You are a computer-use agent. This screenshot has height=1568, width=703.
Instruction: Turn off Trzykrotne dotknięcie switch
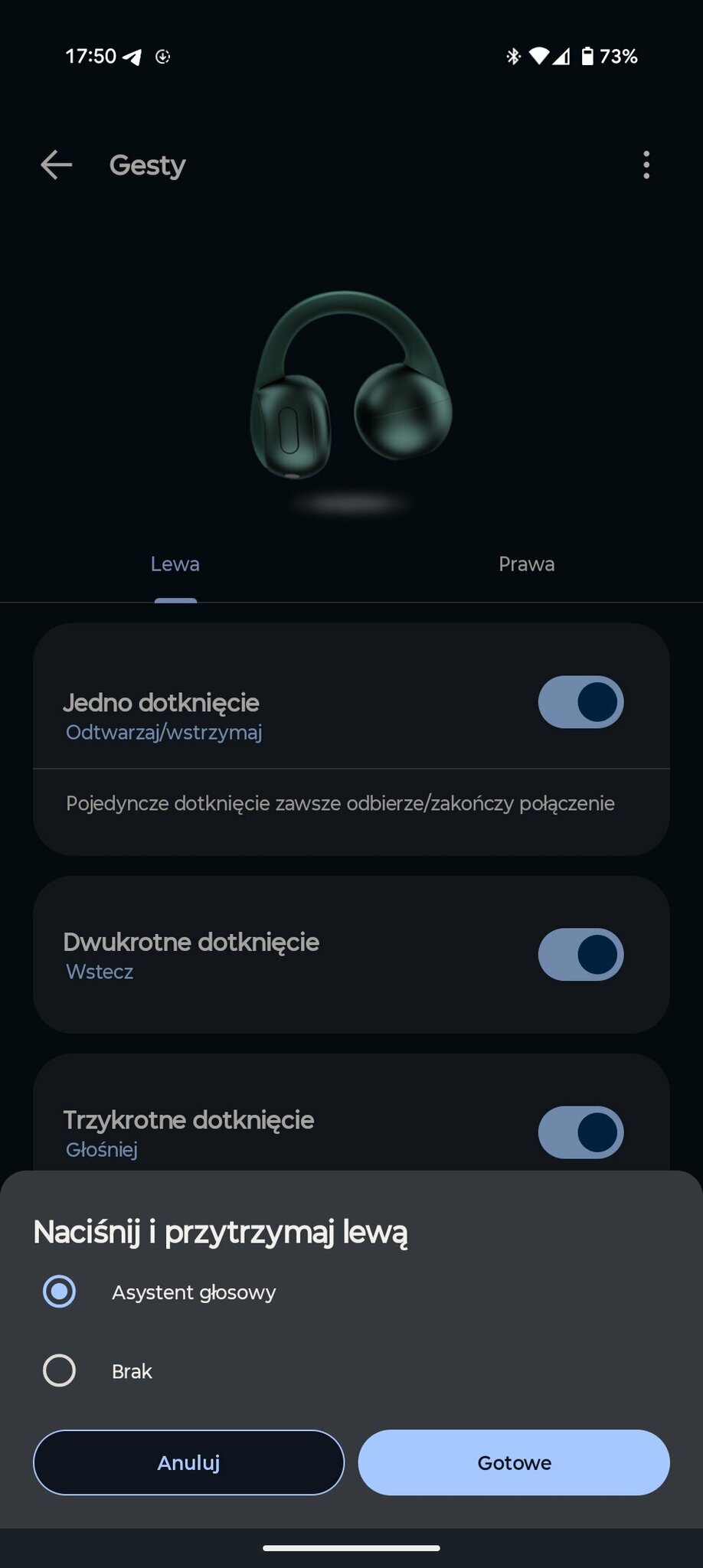click(x=580, y=1132)
